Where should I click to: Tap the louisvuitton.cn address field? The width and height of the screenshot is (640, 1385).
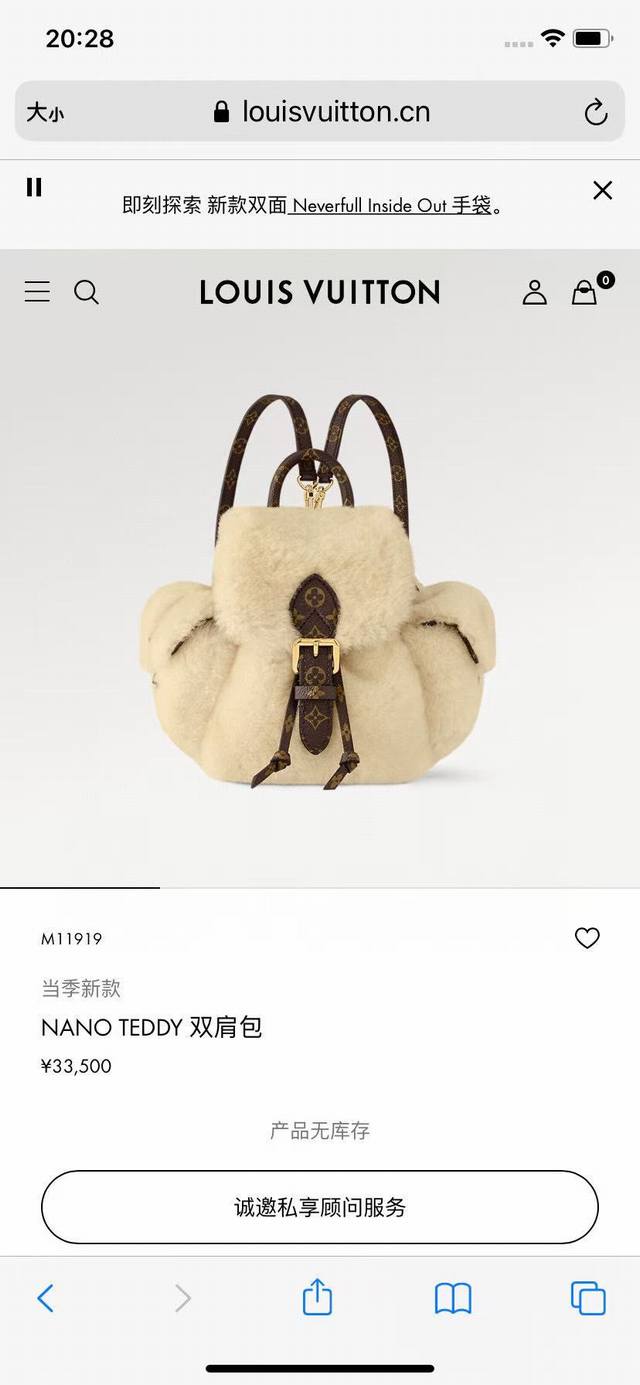pos(322,112)
